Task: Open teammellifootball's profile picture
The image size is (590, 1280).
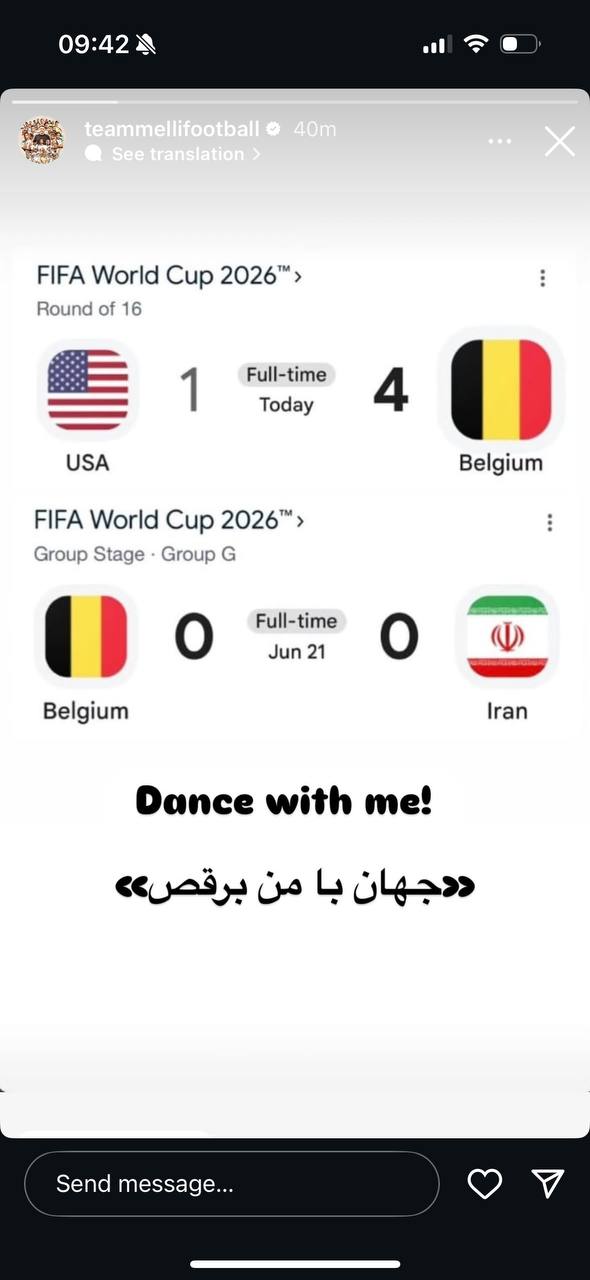Action: pyautogui.click(x=42, y=141)
